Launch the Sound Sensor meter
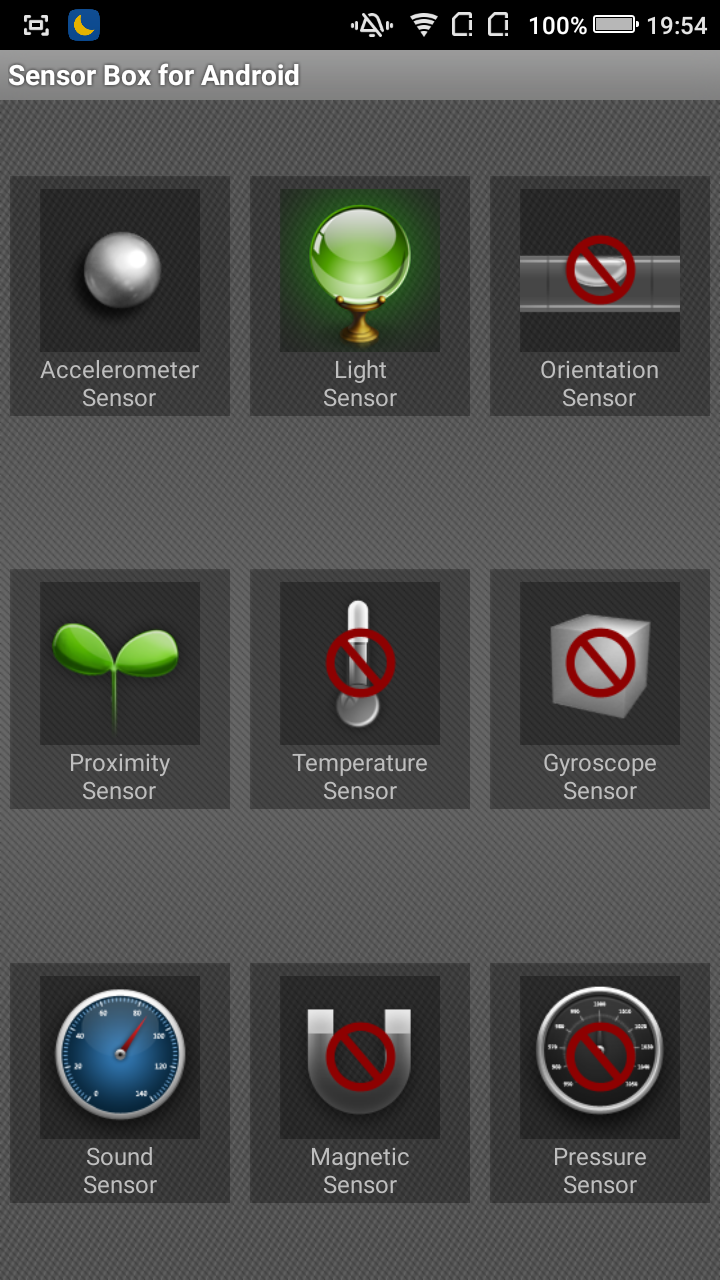720x1280 pixels. [x=120, y=1082]
